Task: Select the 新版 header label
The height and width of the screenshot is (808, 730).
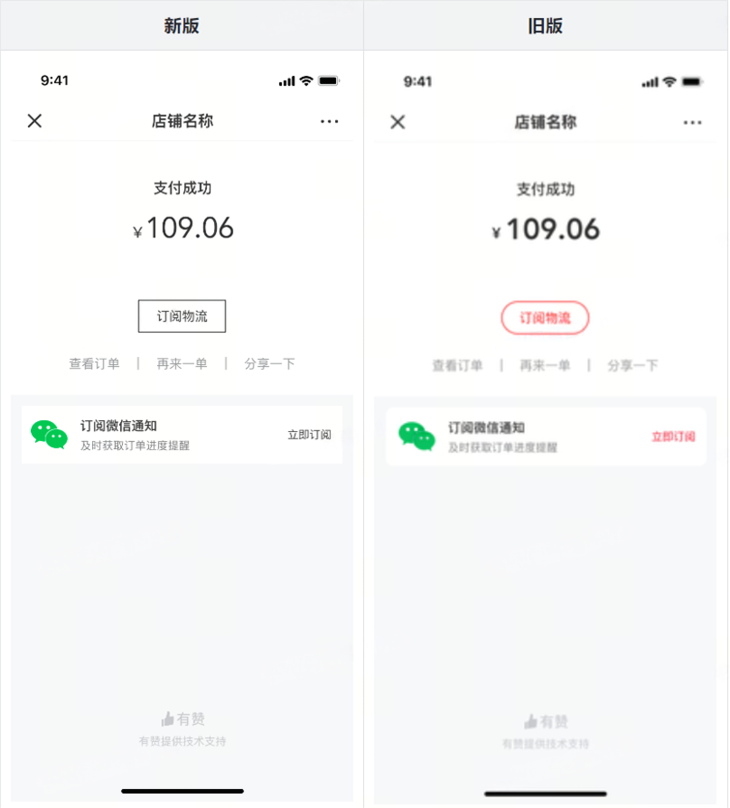Action: tap(182, 24)
